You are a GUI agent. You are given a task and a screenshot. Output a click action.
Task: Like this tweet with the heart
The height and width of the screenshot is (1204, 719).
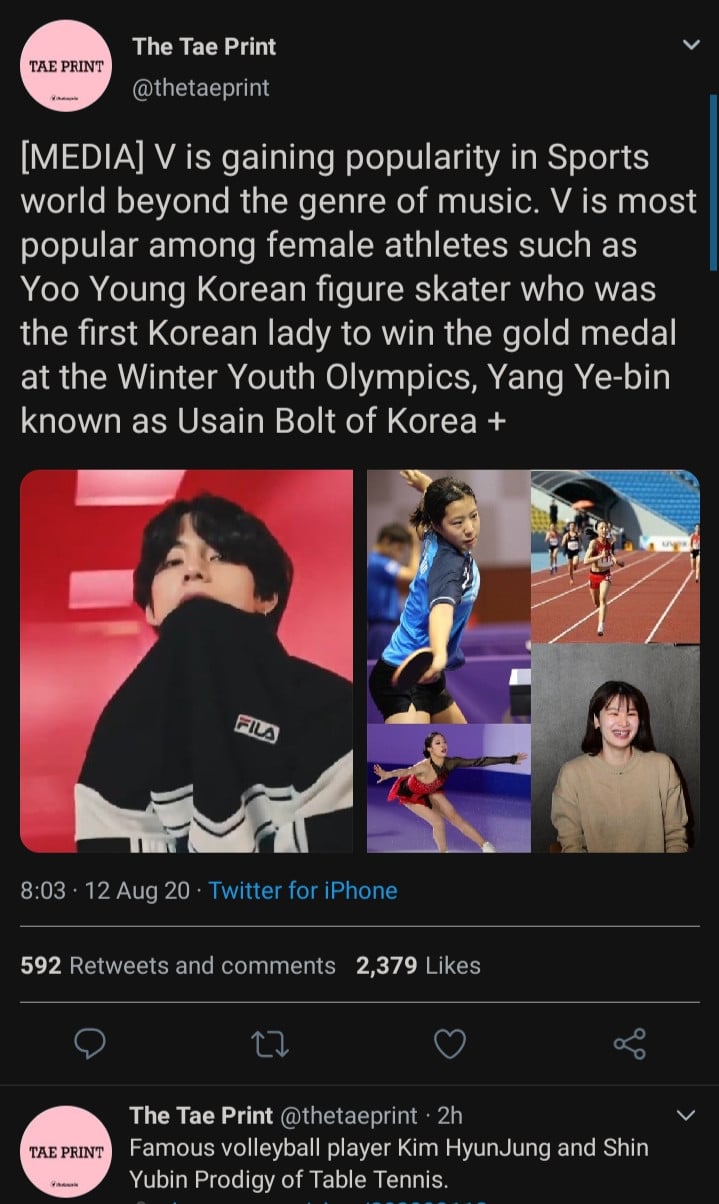tap(451, 1043)
